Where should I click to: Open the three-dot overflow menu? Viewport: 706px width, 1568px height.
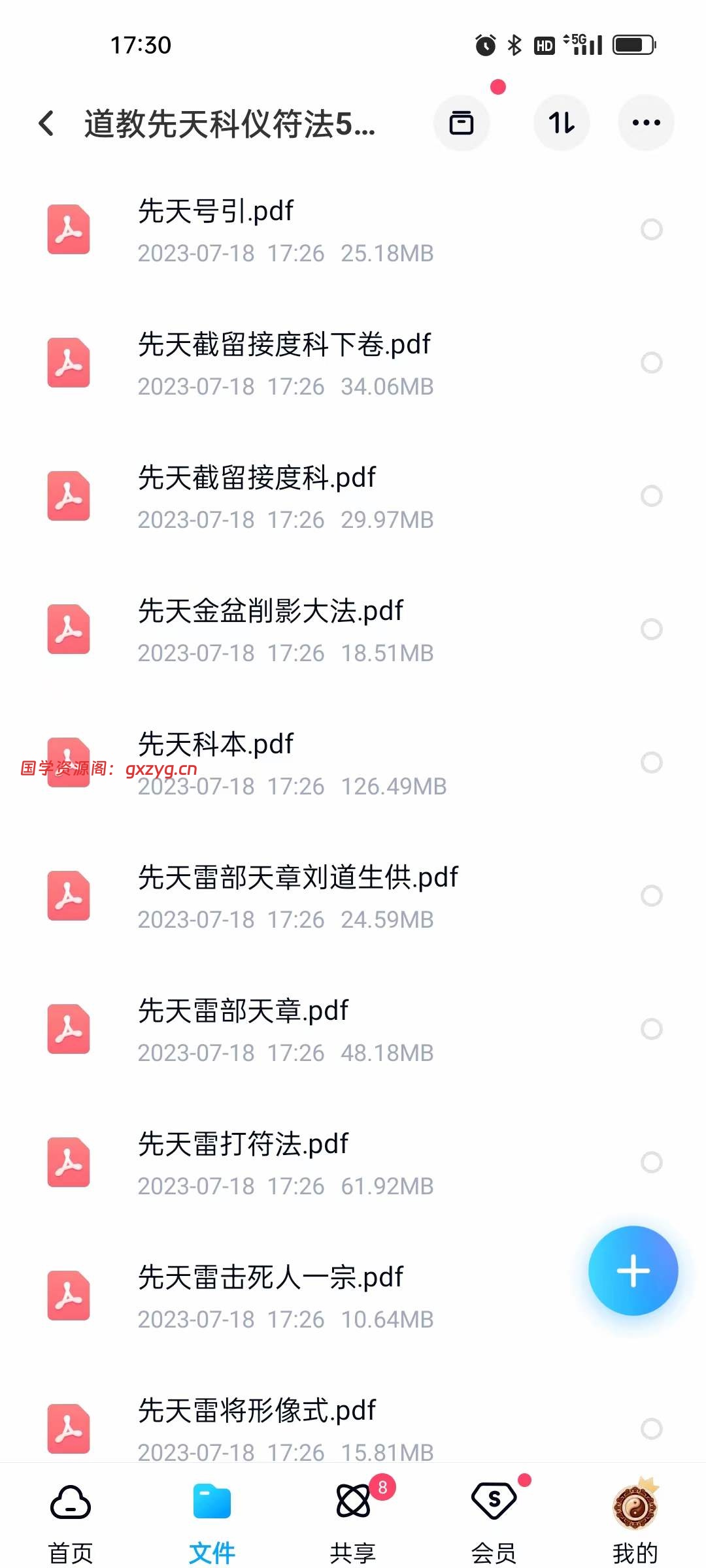click(646, 123)
